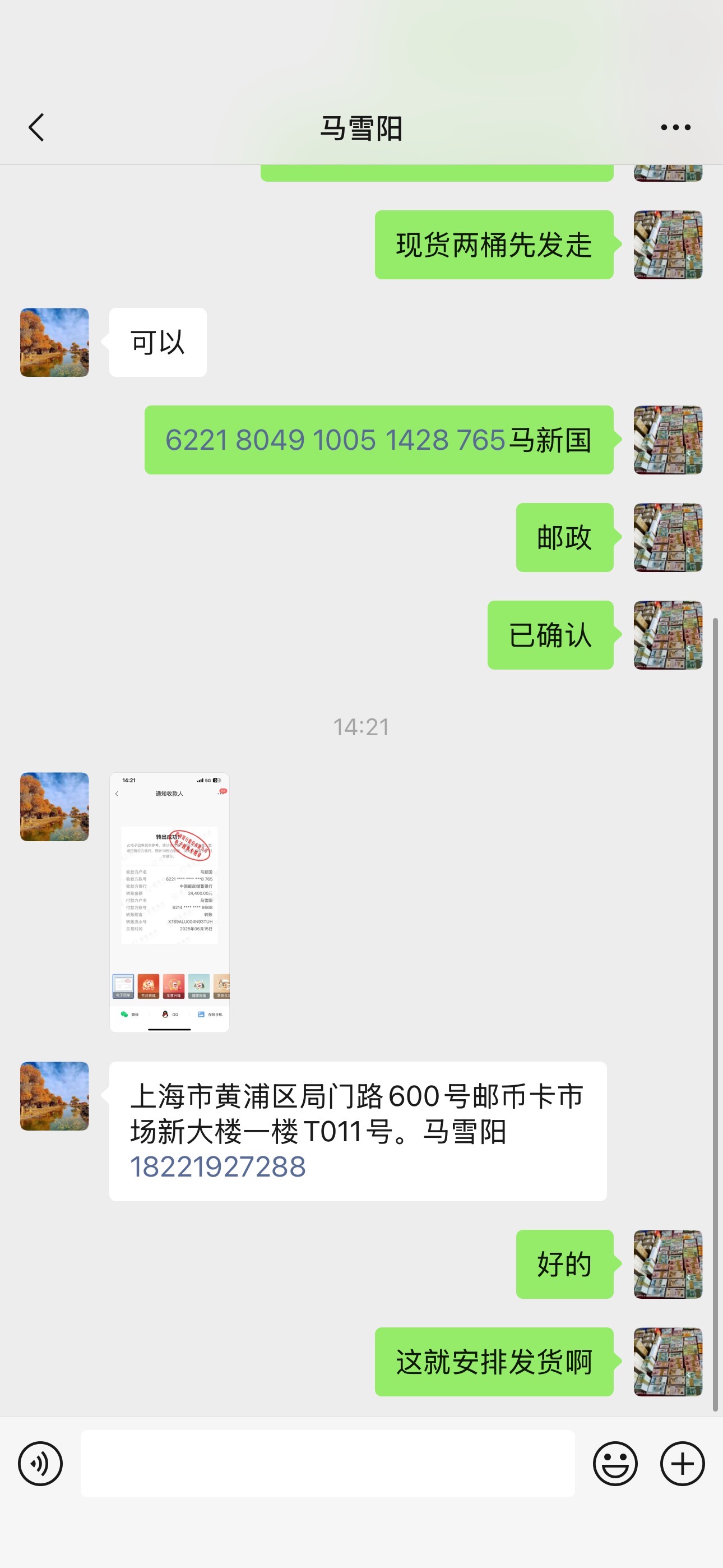
Task: Switch to voice message input
Action: 40,1463
